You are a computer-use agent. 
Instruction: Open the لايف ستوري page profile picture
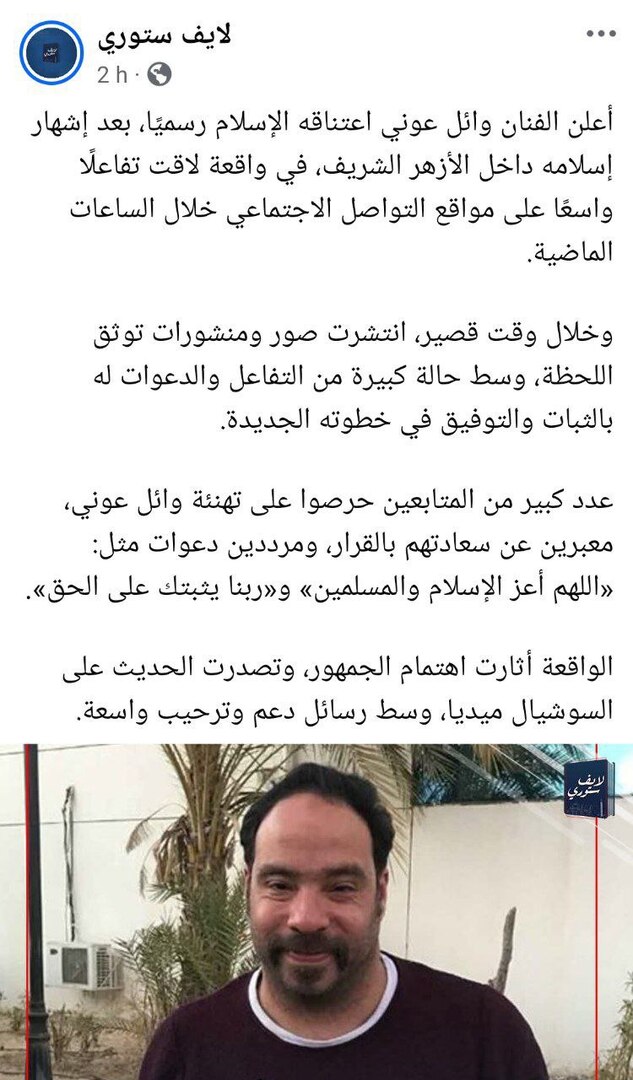(x=50, y=51)
